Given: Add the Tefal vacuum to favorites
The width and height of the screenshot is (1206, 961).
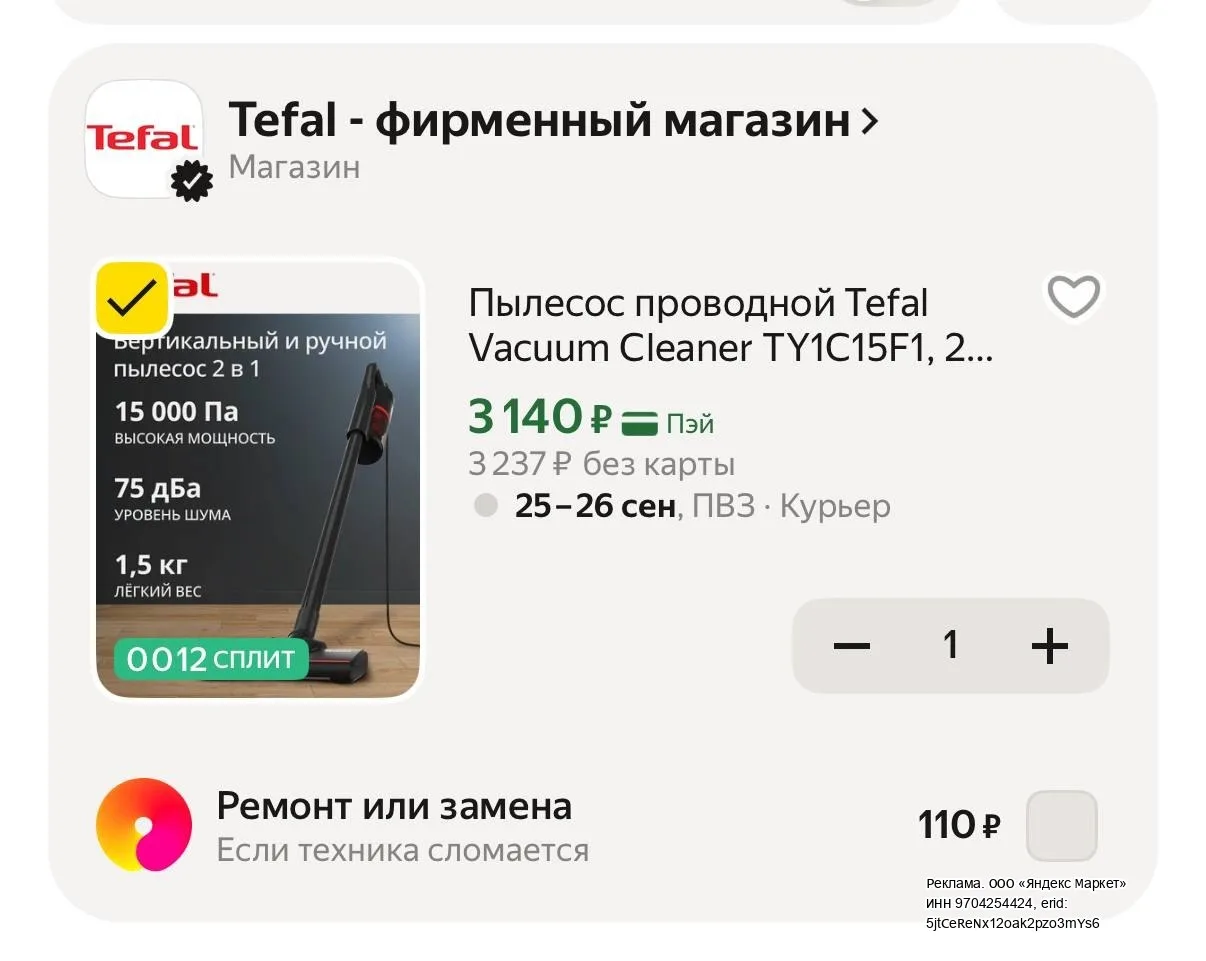Looking at the screenshot, I should pyautogui.click(x=1073, y=296).
